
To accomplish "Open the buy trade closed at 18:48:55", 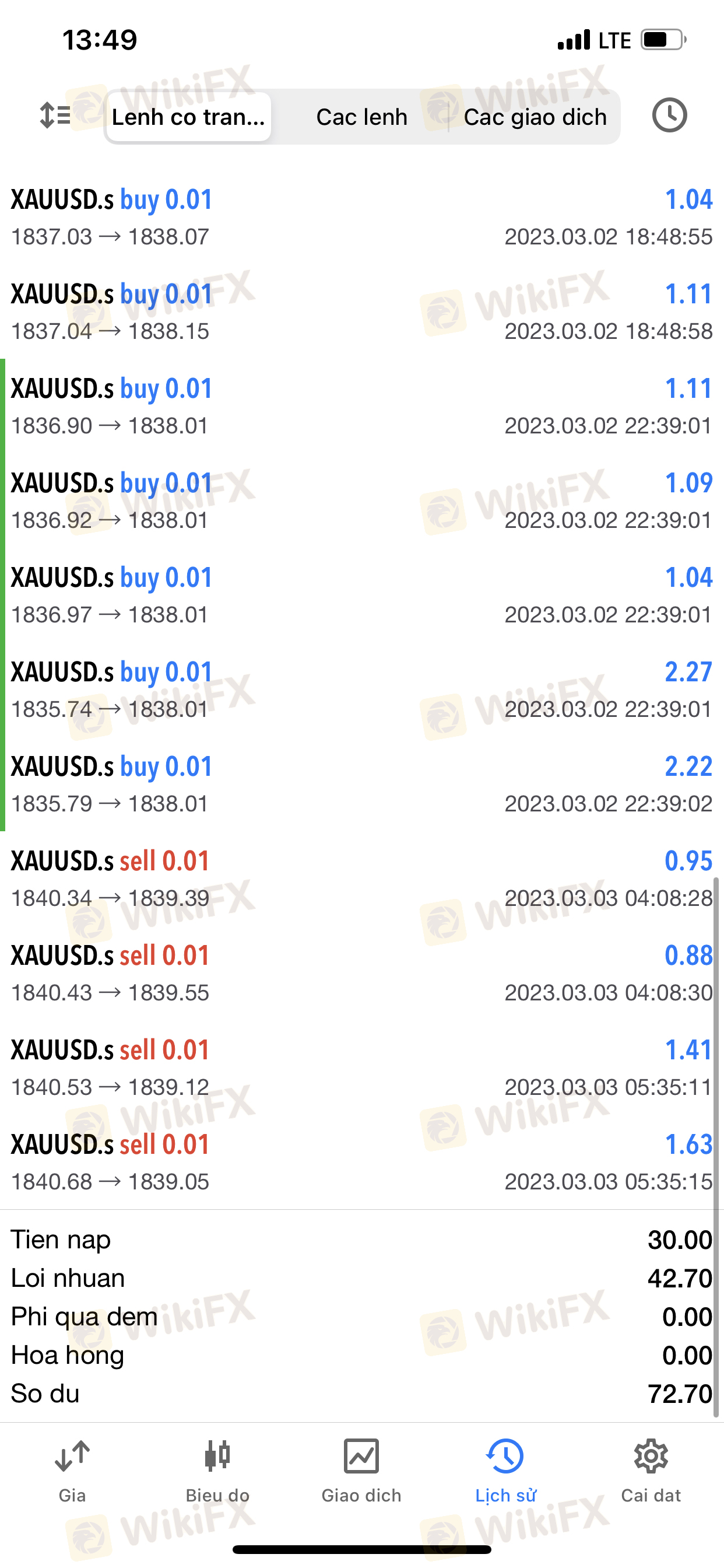I will coord(362,218).
